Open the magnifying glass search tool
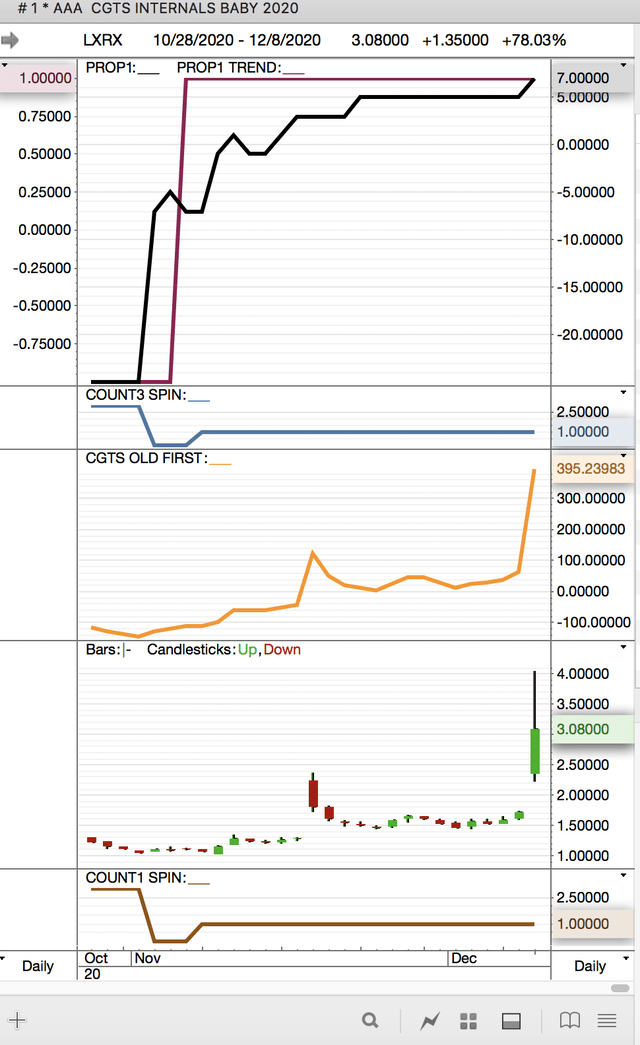640x1045 pixels. click(370, 1020)
